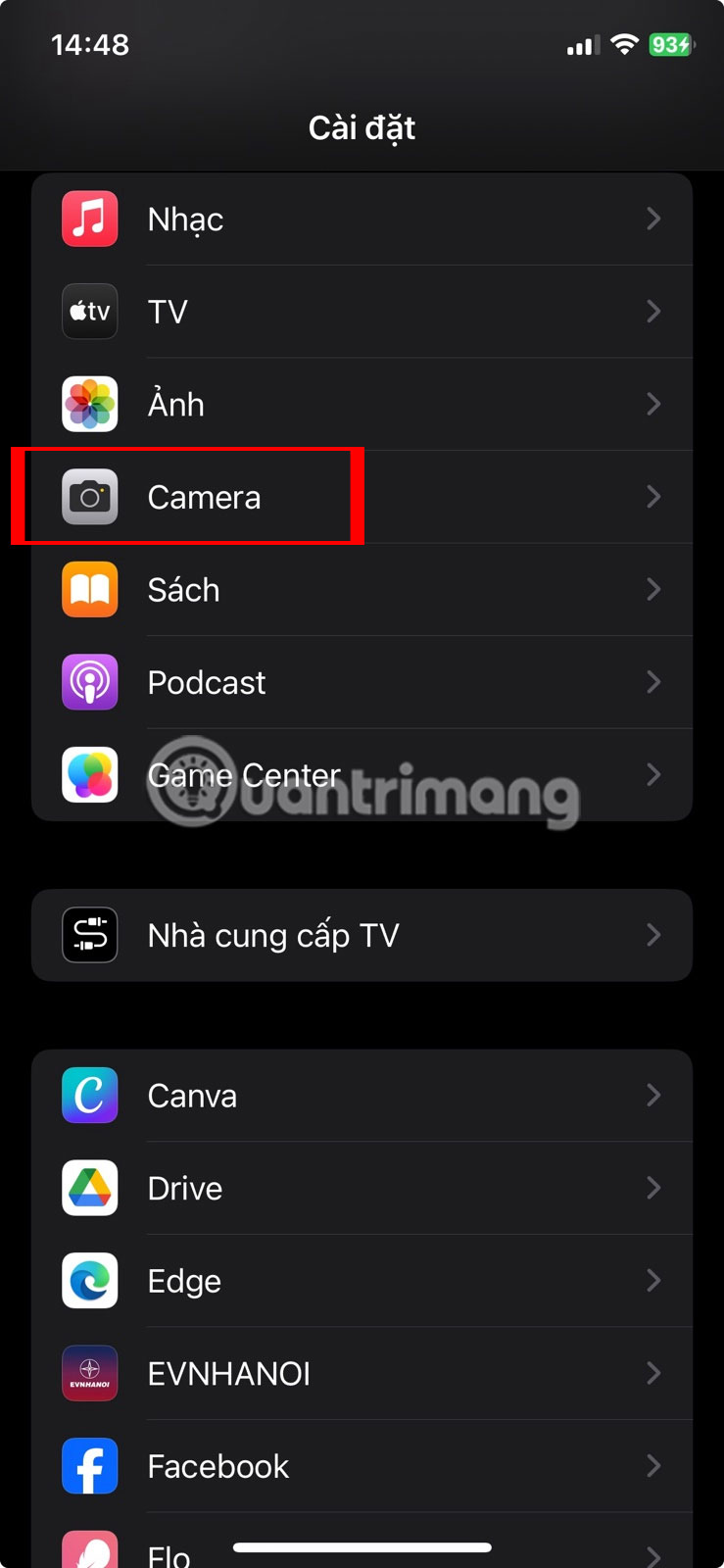Tap the Canva app icon

[x=89, y=1095]
